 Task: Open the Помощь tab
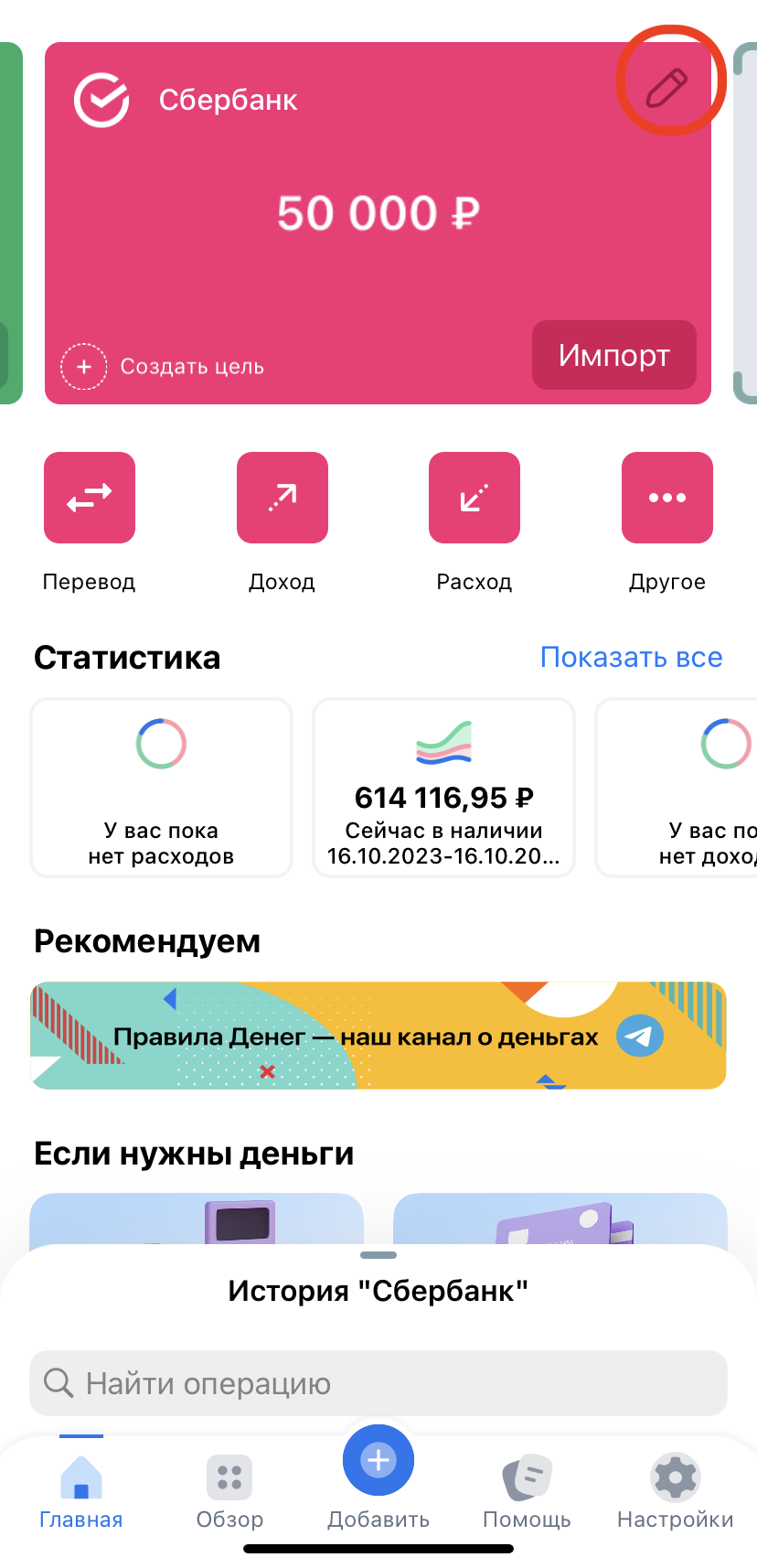tap(527, 1492)
